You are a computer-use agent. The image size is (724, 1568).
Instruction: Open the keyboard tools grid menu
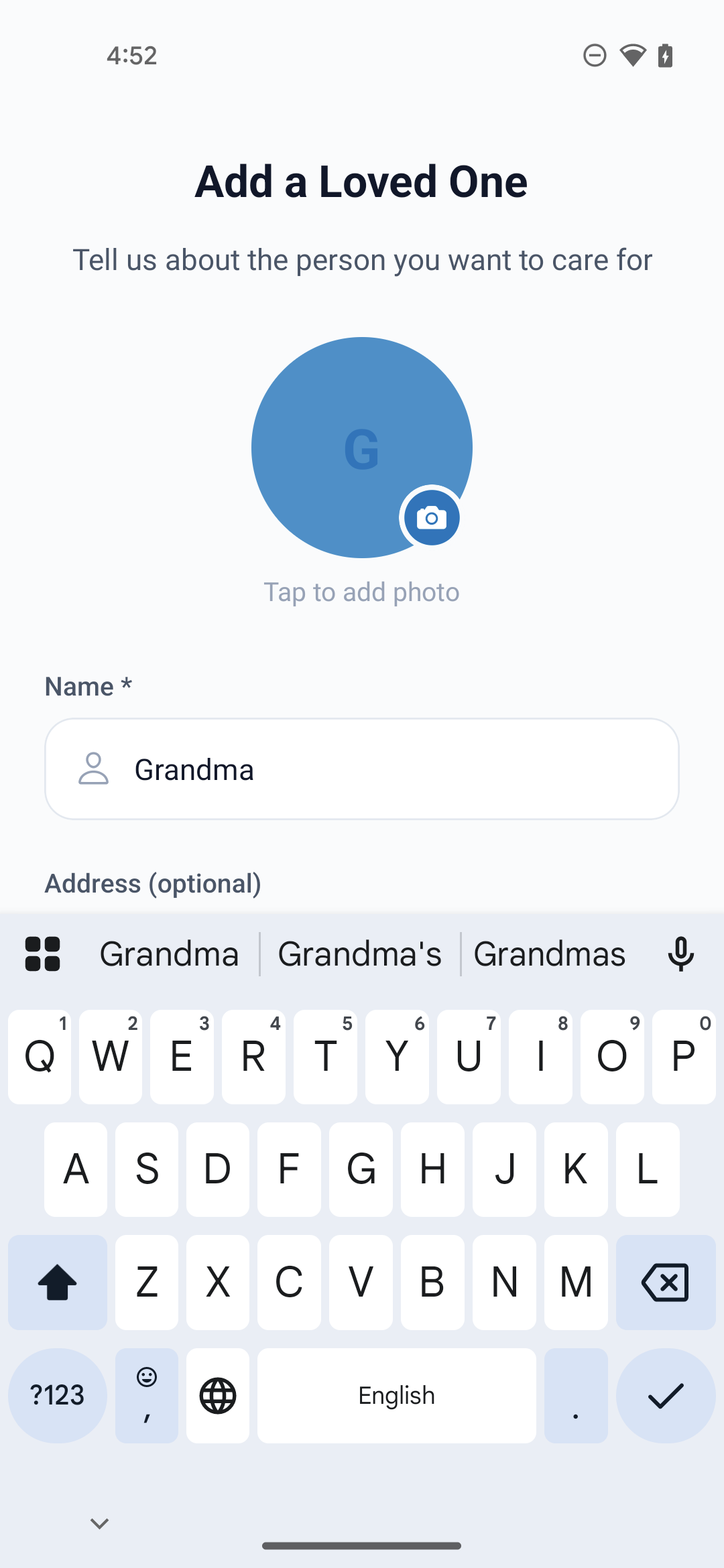(x=42, y=954)
